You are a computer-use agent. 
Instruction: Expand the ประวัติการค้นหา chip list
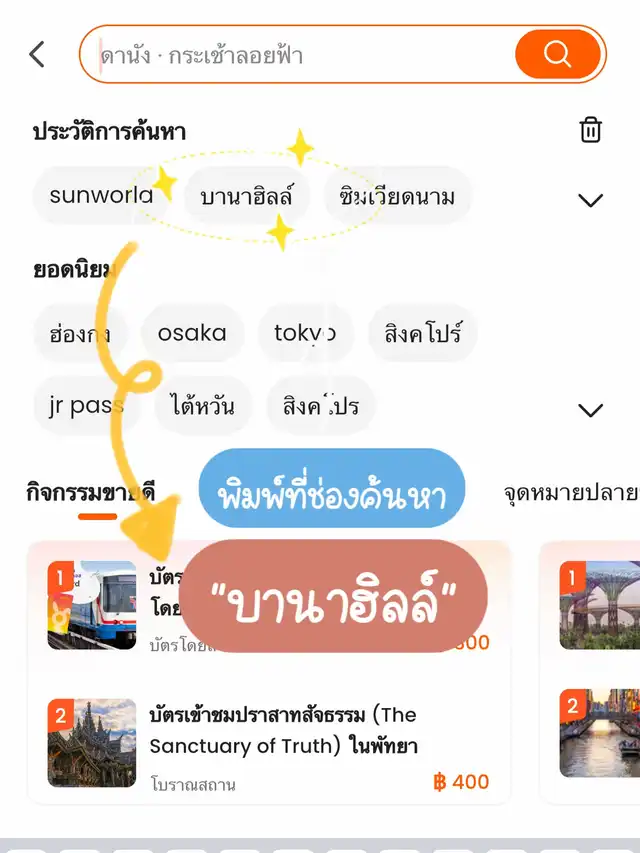pos(591,200)
